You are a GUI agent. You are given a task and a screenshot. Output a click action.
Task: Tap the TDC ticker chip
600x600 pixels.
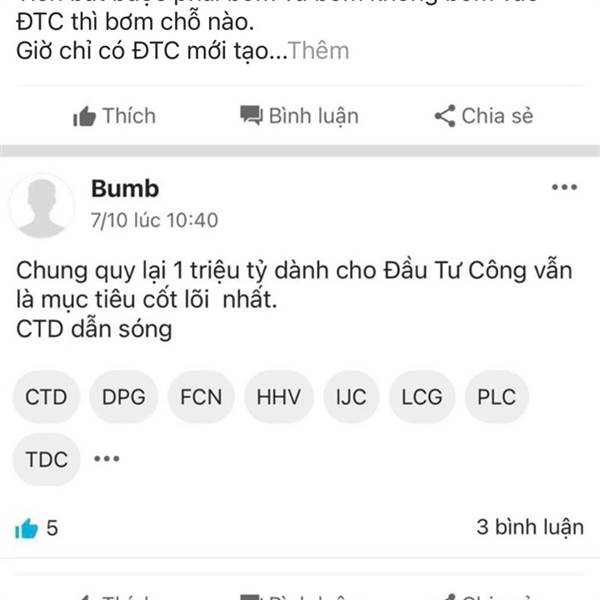click(x=46, y=459)
